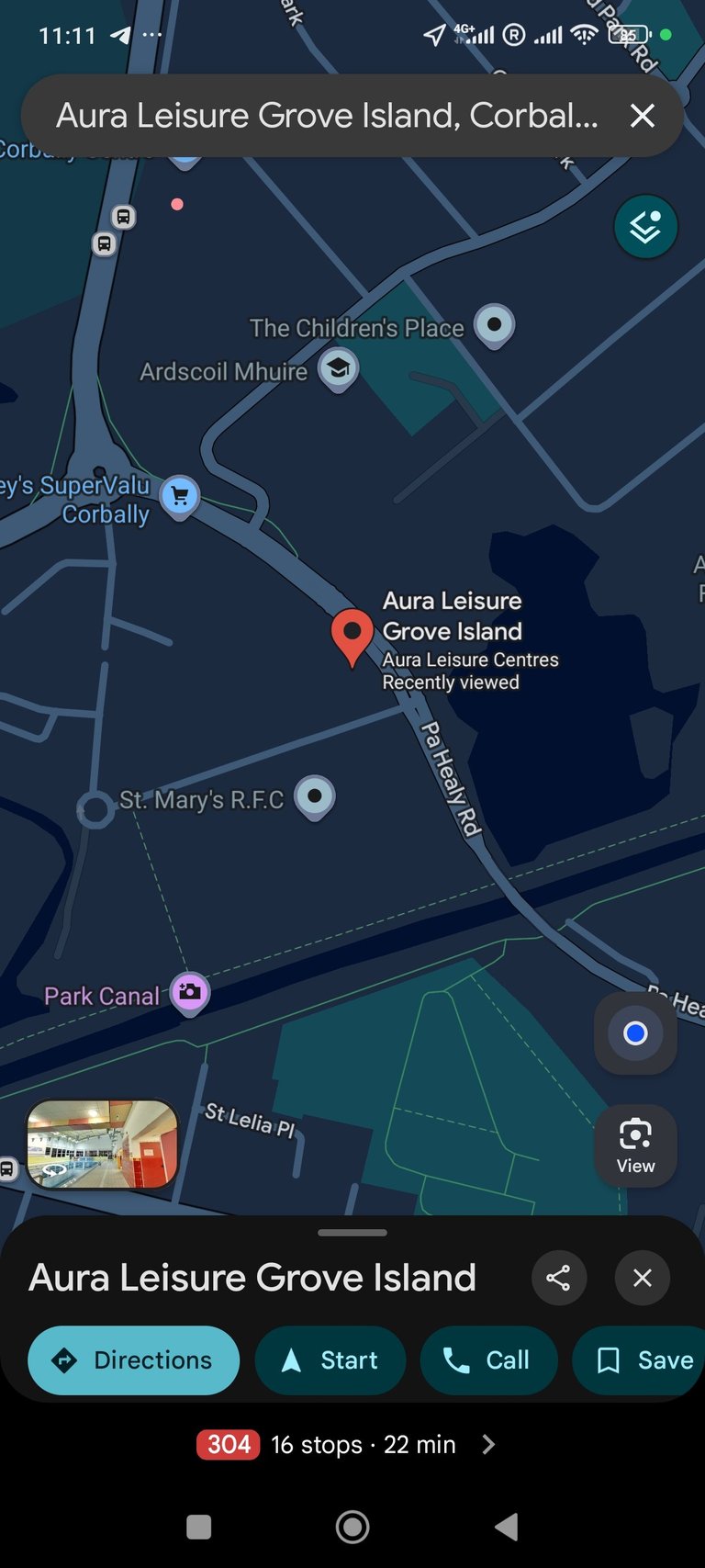Open the Street View photo thumbnail
705x1568 pixels.
102,1144
